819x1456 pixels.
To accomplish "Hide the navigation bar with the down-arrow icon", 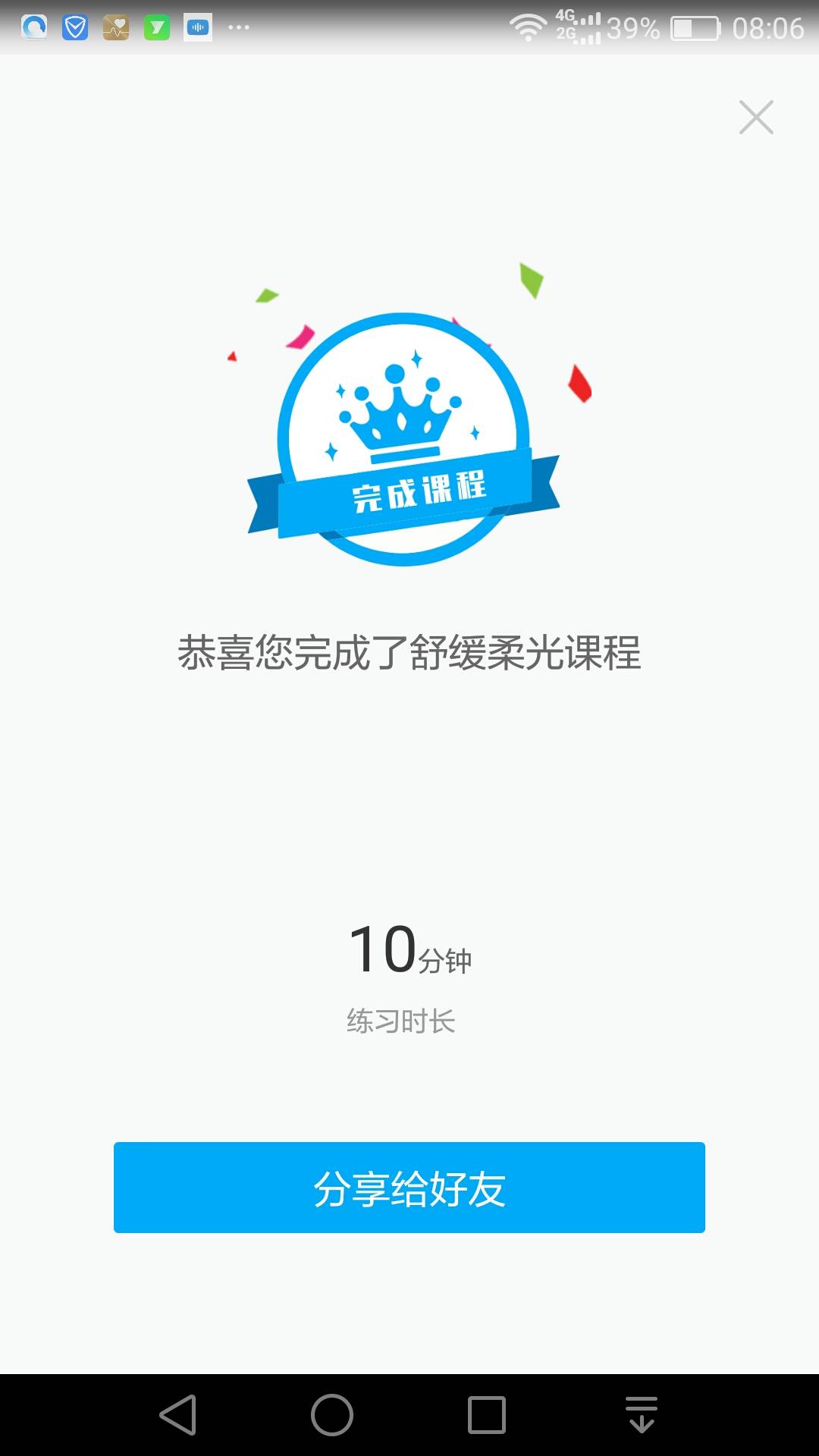I will pos(642,1415).
